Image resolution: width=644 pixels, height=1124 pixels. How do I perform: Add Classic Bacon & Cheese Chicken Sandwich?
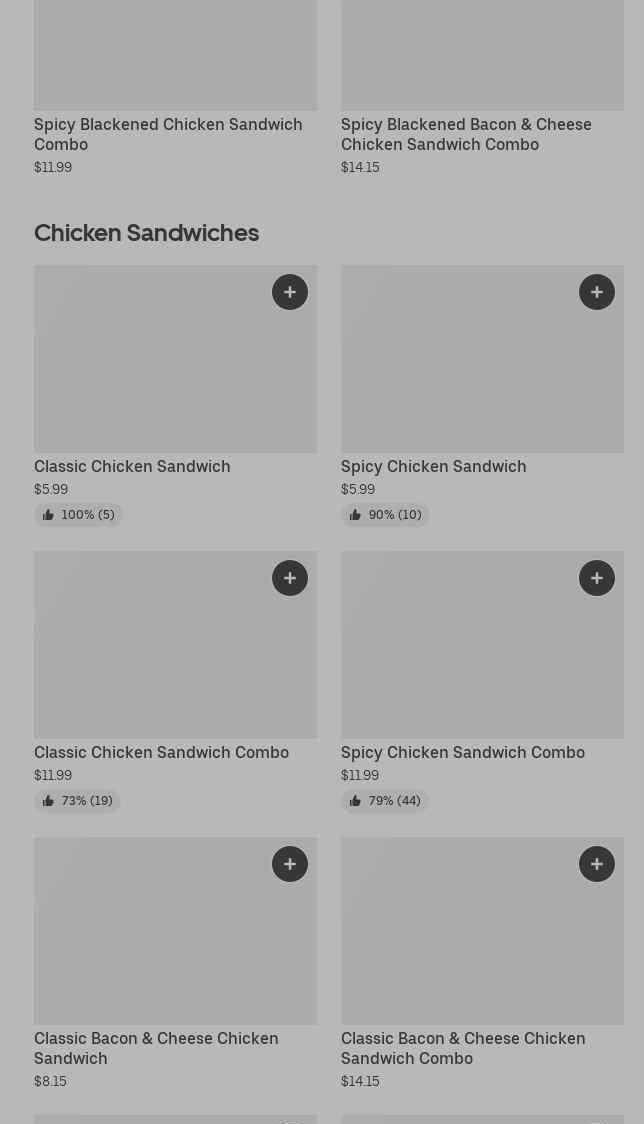(290, 864)
